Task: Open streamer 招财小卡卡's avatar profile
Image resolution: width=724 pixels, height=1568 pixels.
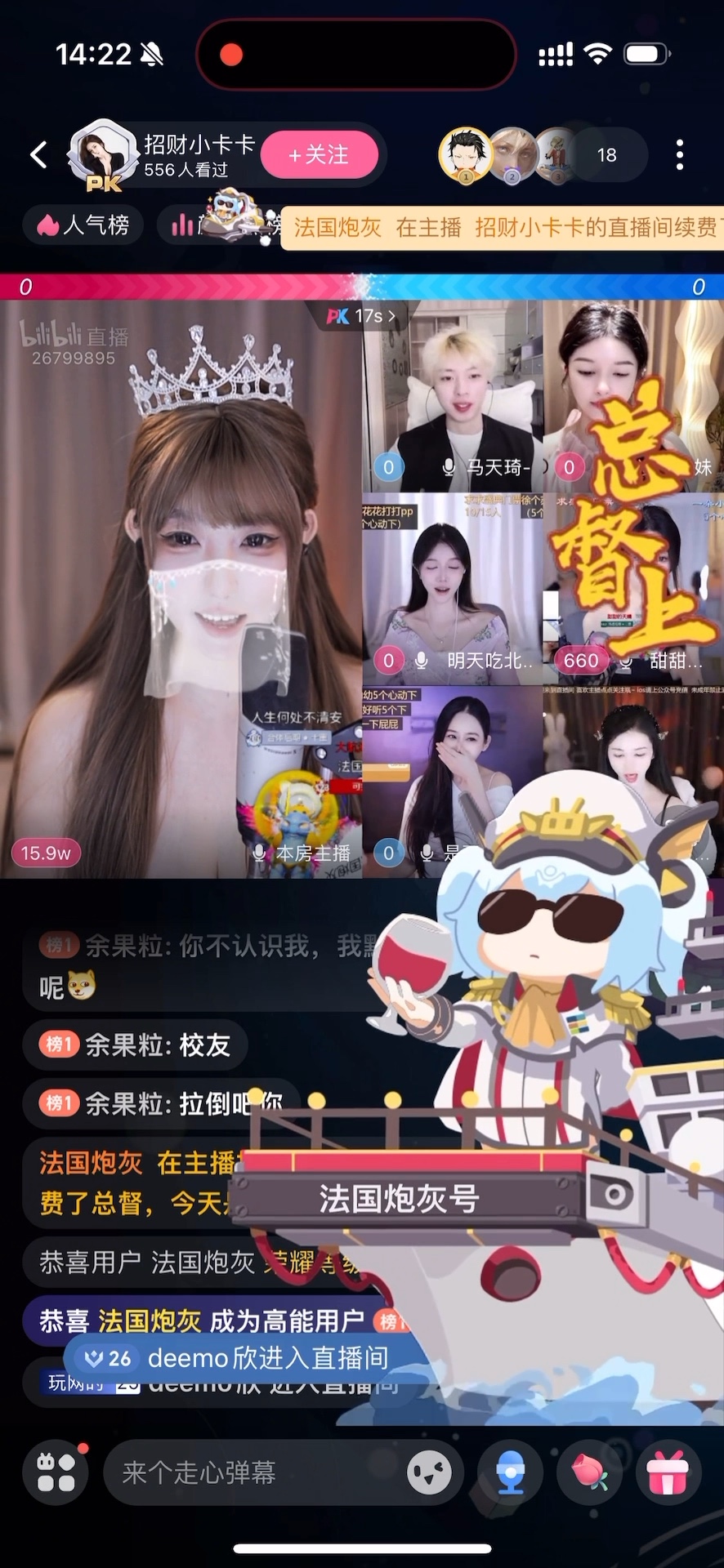Action: [x=103, y=154]
